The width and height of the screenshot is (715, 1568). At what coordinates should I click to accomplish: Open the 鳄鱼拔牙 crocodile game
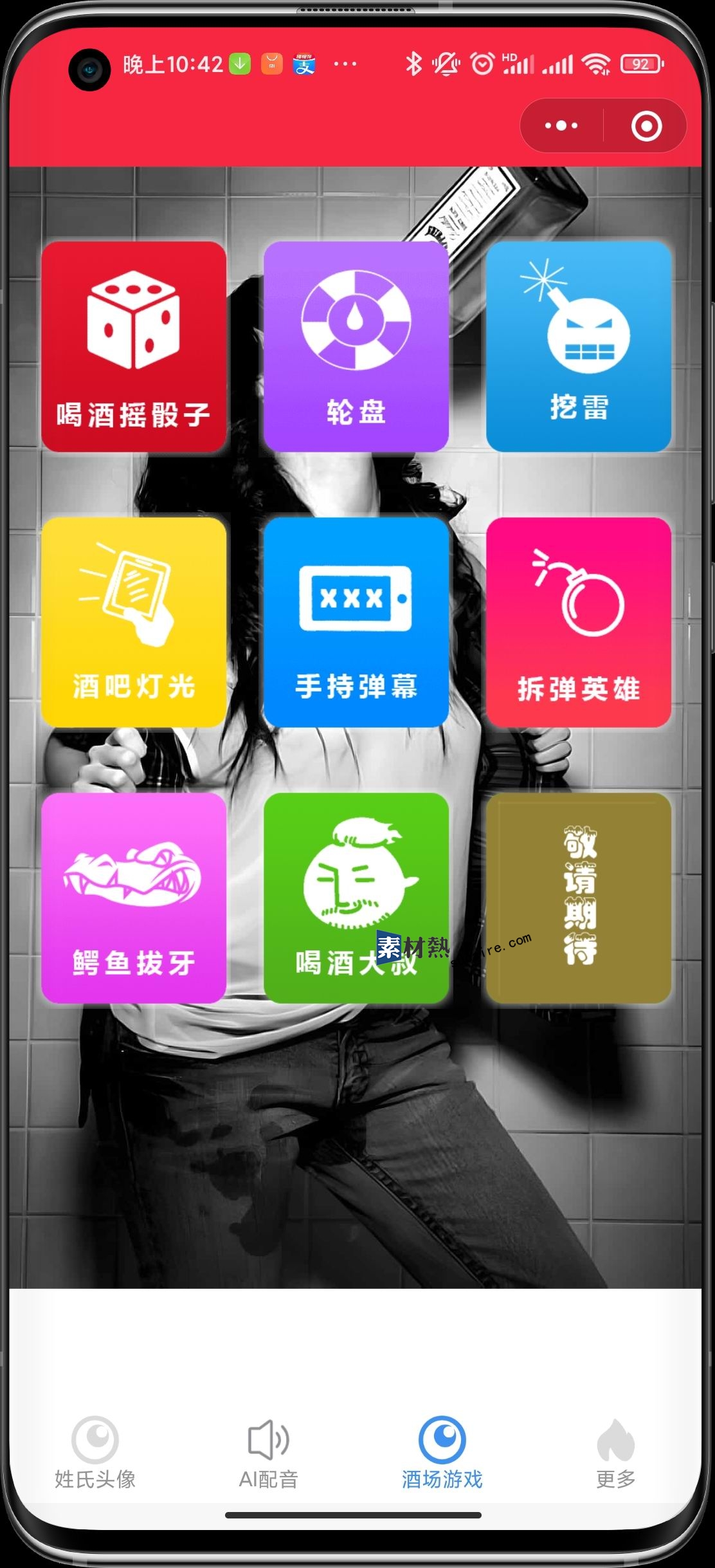(134, 897)
